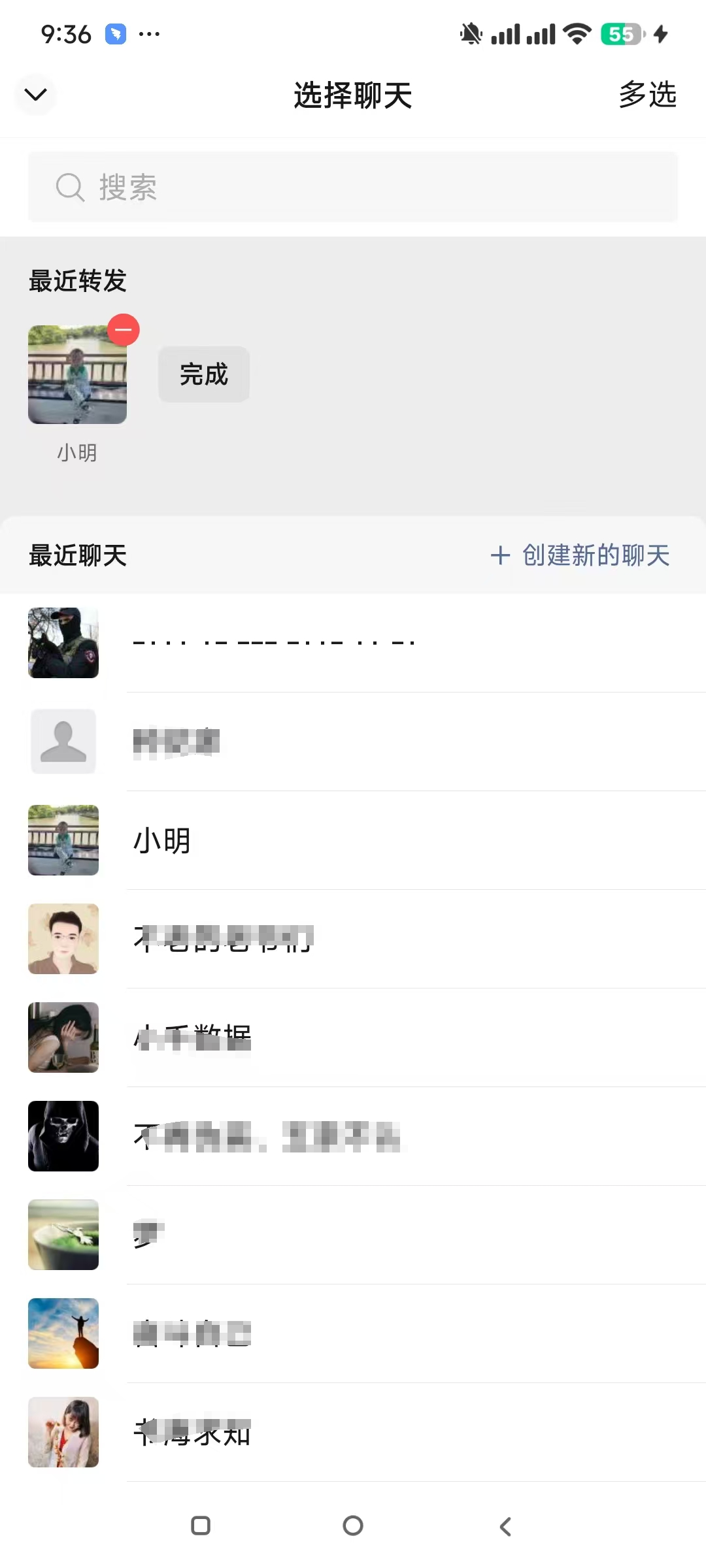Viewport: 706px width, 1568px height.
Task: Choose the chat with the gray default avatar
Action: (x=353, y=742)
